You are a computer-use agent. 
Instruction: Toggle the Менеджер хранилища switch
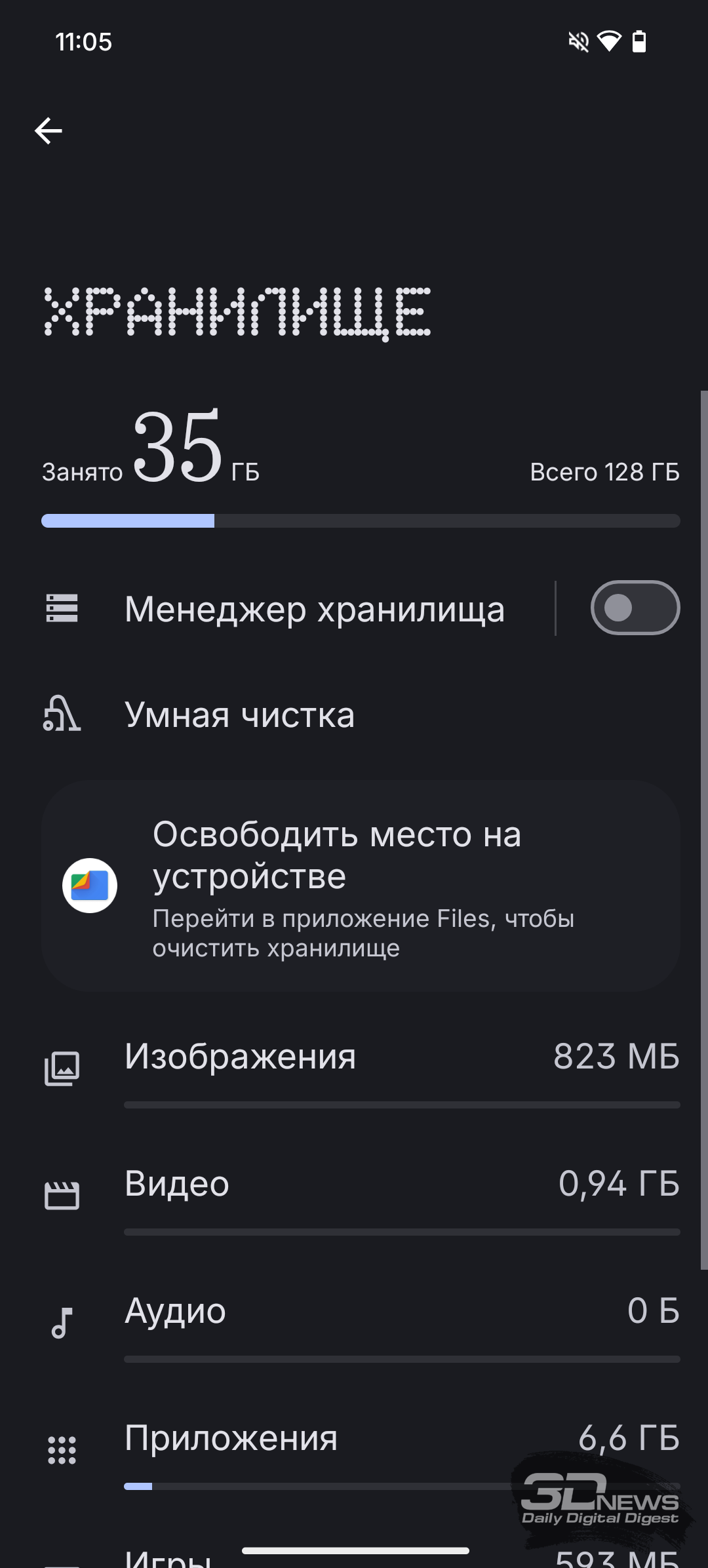[635, 608]
